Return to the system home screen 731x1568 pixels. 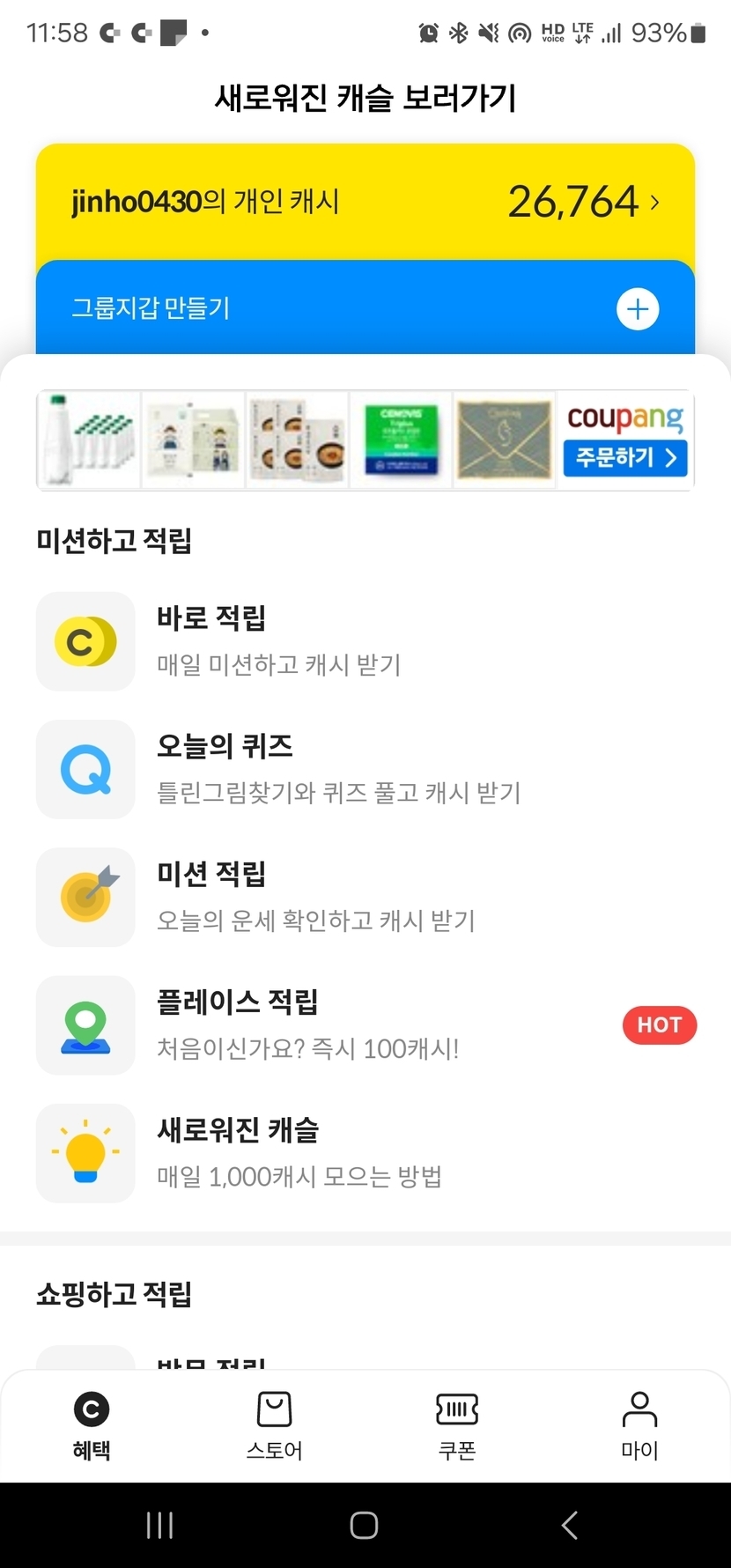(364, 1525)
